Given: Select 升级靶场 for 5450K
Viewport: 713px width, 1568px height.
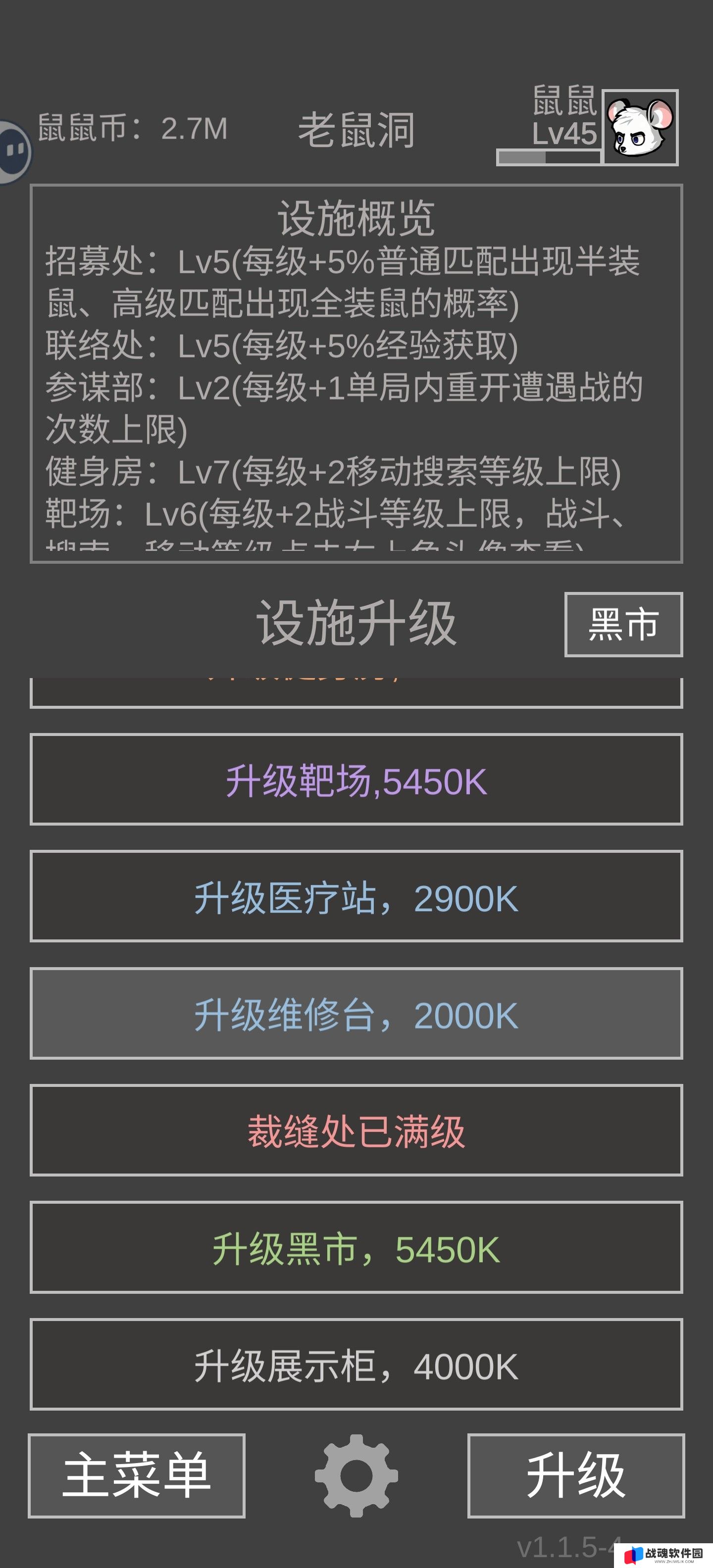Looking at the screenshot, I should (x=356, y=780).
